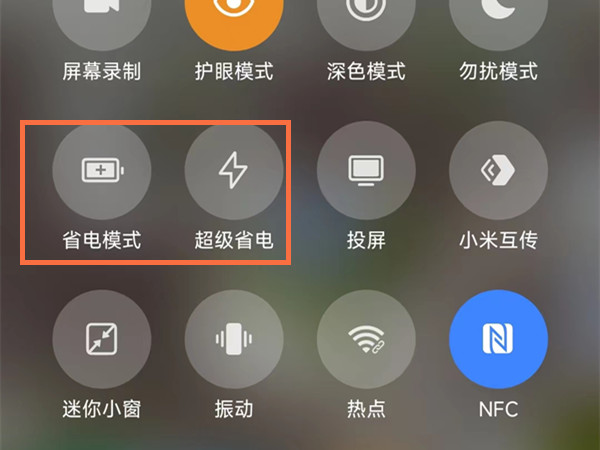Open mini window mode (迷你小窗)
The width and height of the screenshot is (600, 450).
101,339
